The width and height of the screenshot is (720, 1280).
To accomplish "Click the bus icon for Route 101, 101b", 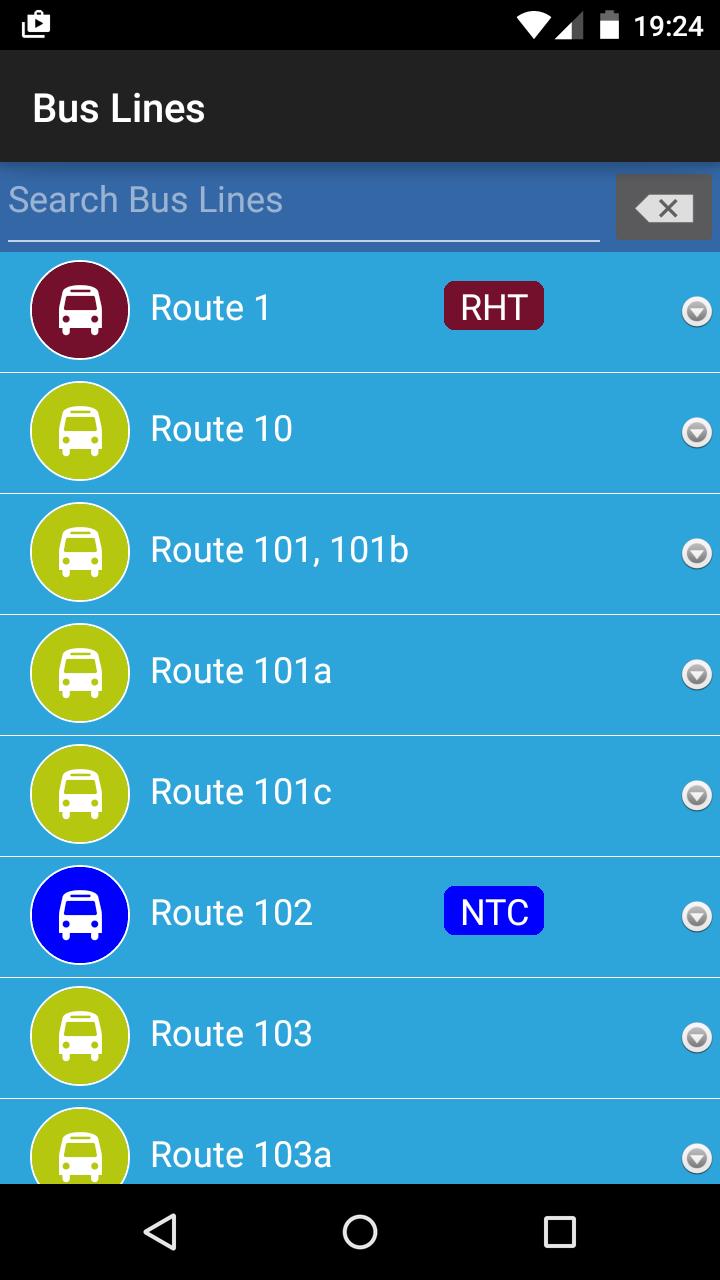I will (x=80, y=552).
